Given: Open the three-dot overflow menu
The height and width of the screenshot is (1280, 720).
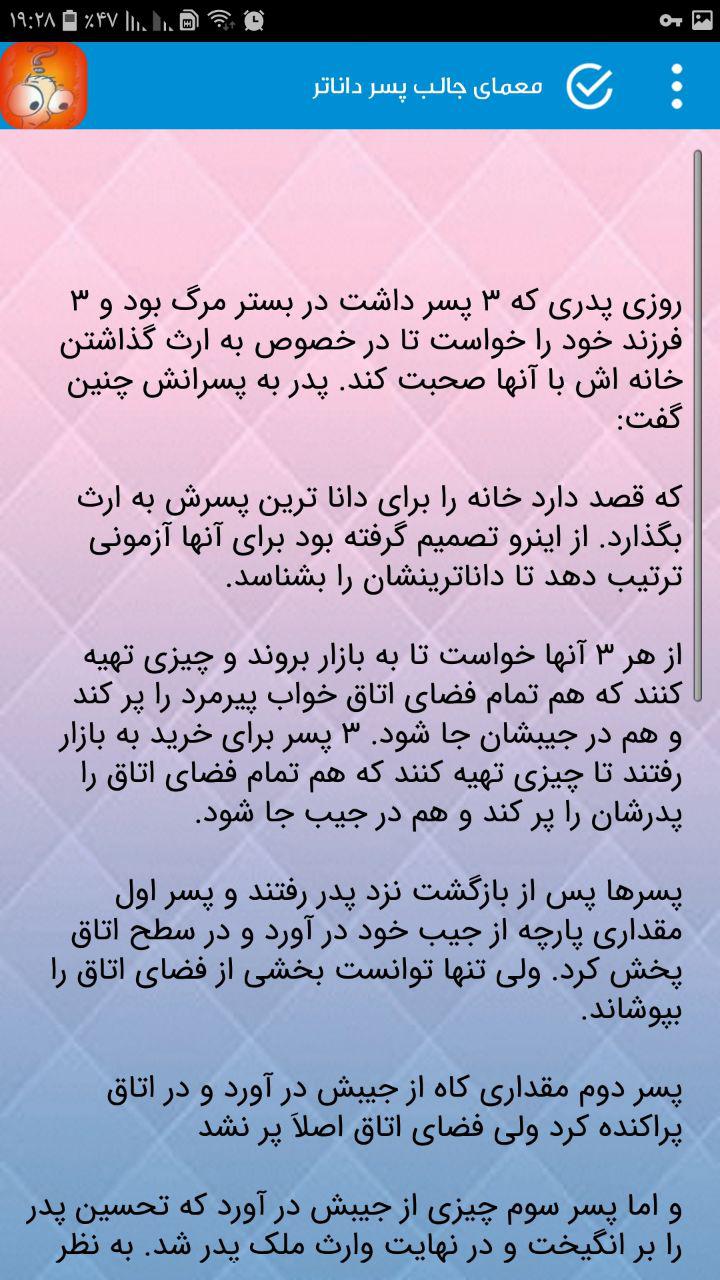Looking at the screenshot, I should click(x=677, y=86).
